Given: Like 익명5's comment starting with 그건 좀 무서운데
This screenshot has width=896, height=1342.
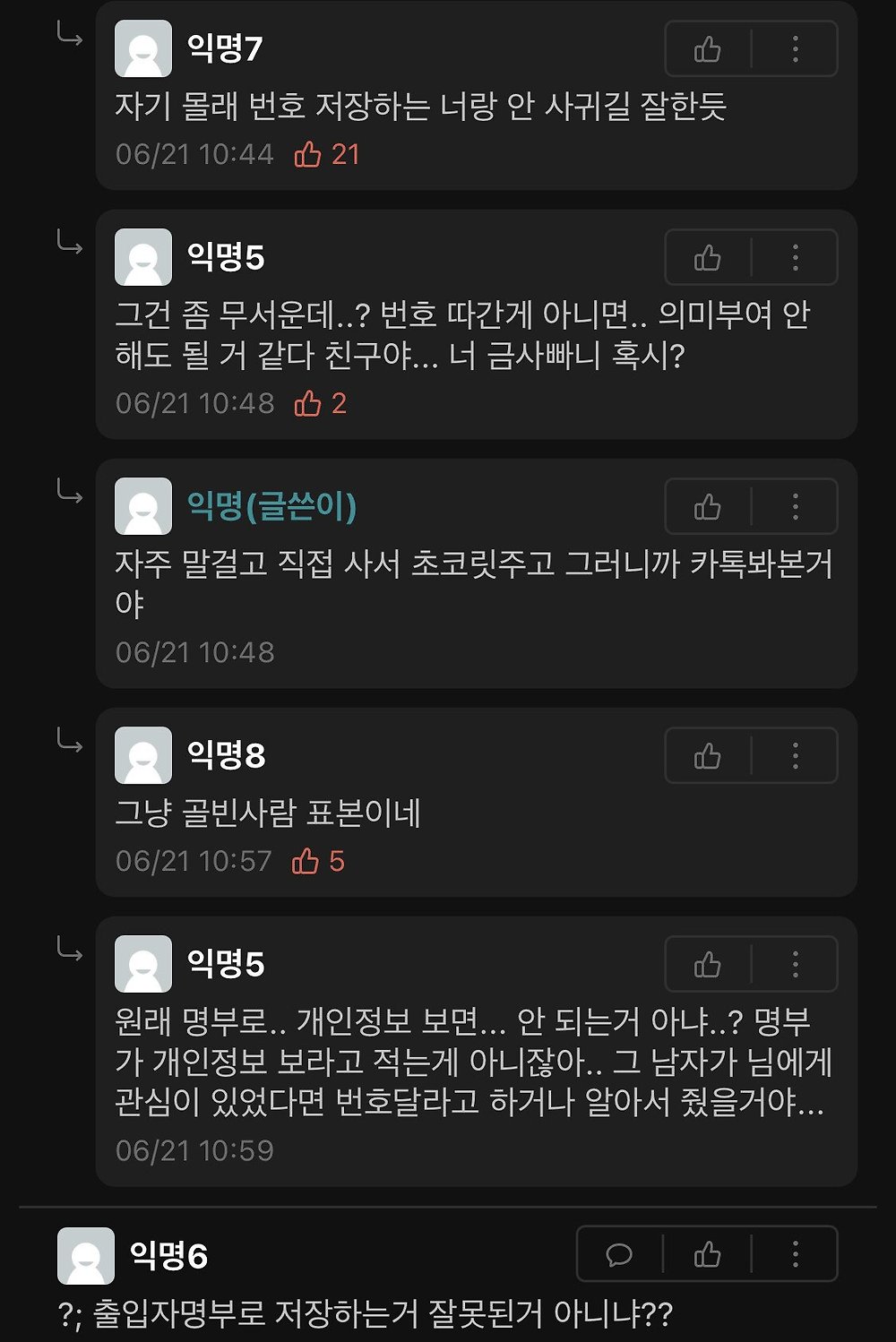Looking at the screenshot, I should click(707, 258).
